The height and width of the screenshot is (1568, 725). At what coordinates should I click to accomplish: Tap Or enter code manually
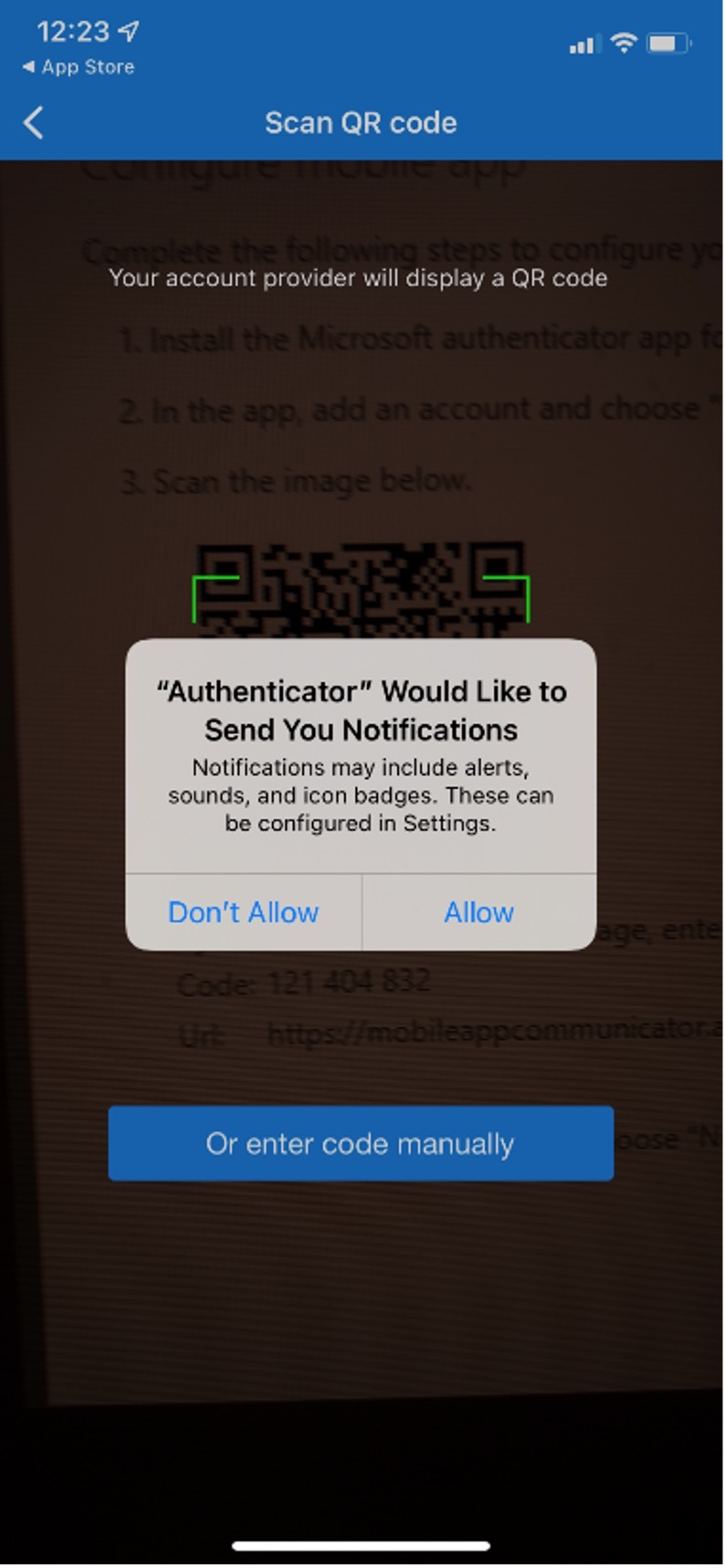point(360,1142)
